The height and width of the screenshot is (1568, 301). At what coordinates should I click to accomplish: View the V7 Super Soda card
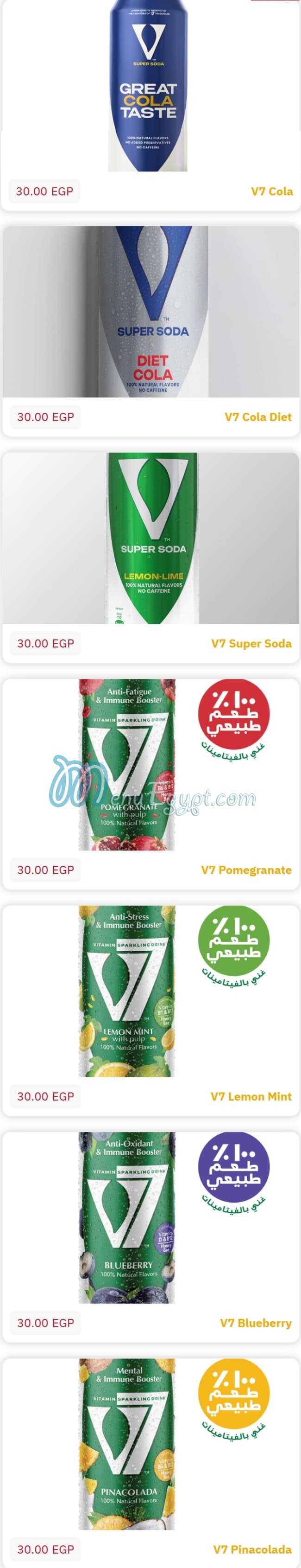tap(251, 643)
